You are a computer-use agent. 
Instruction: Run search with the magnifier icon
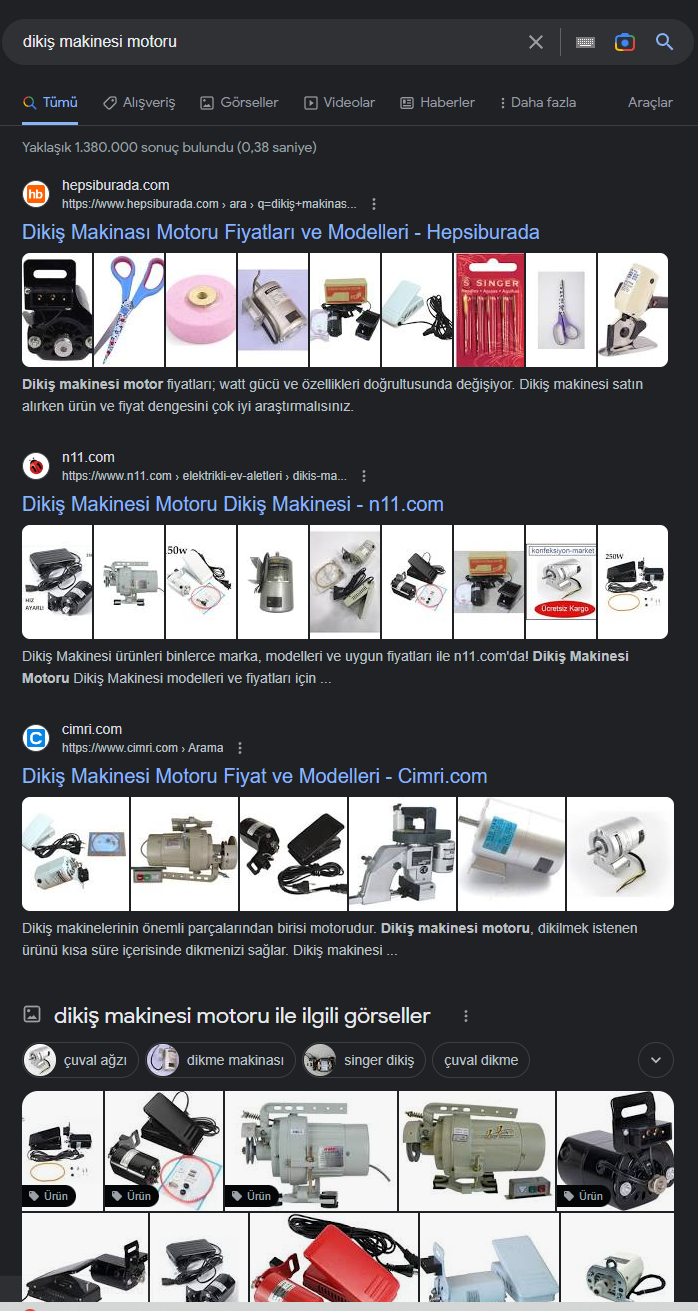point(665,42)
